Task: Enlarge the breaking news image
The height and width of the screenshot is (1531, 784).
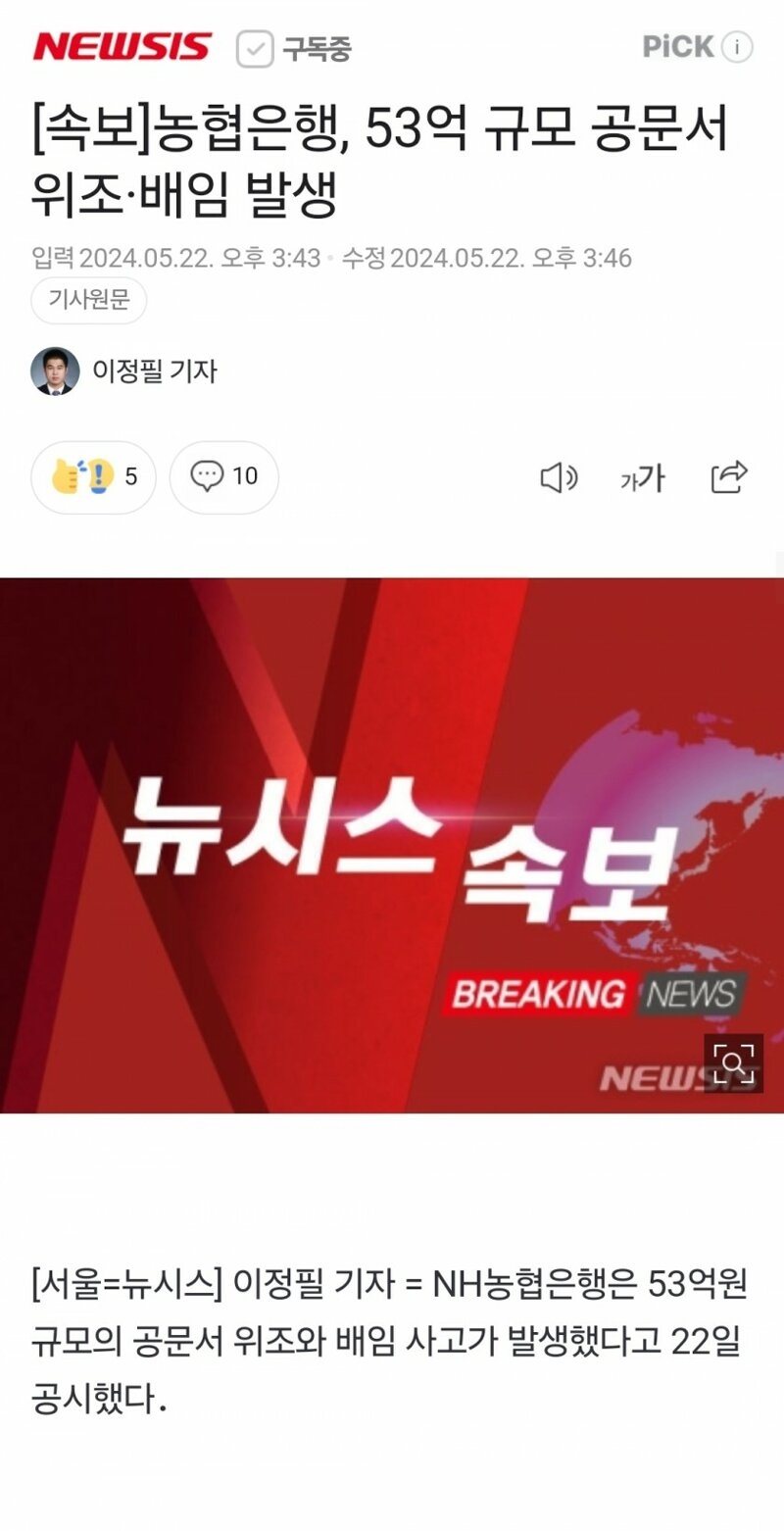Action: [733, 1062]
